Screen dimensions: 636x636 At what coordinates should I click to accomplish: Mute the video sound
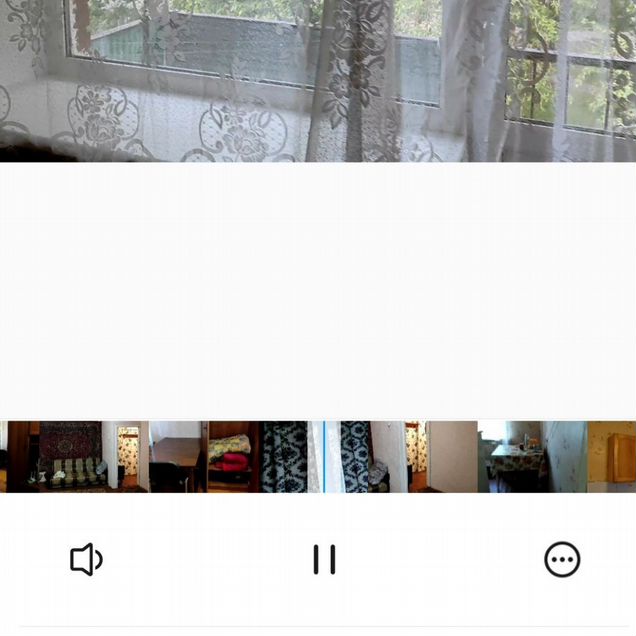point(86,559)
